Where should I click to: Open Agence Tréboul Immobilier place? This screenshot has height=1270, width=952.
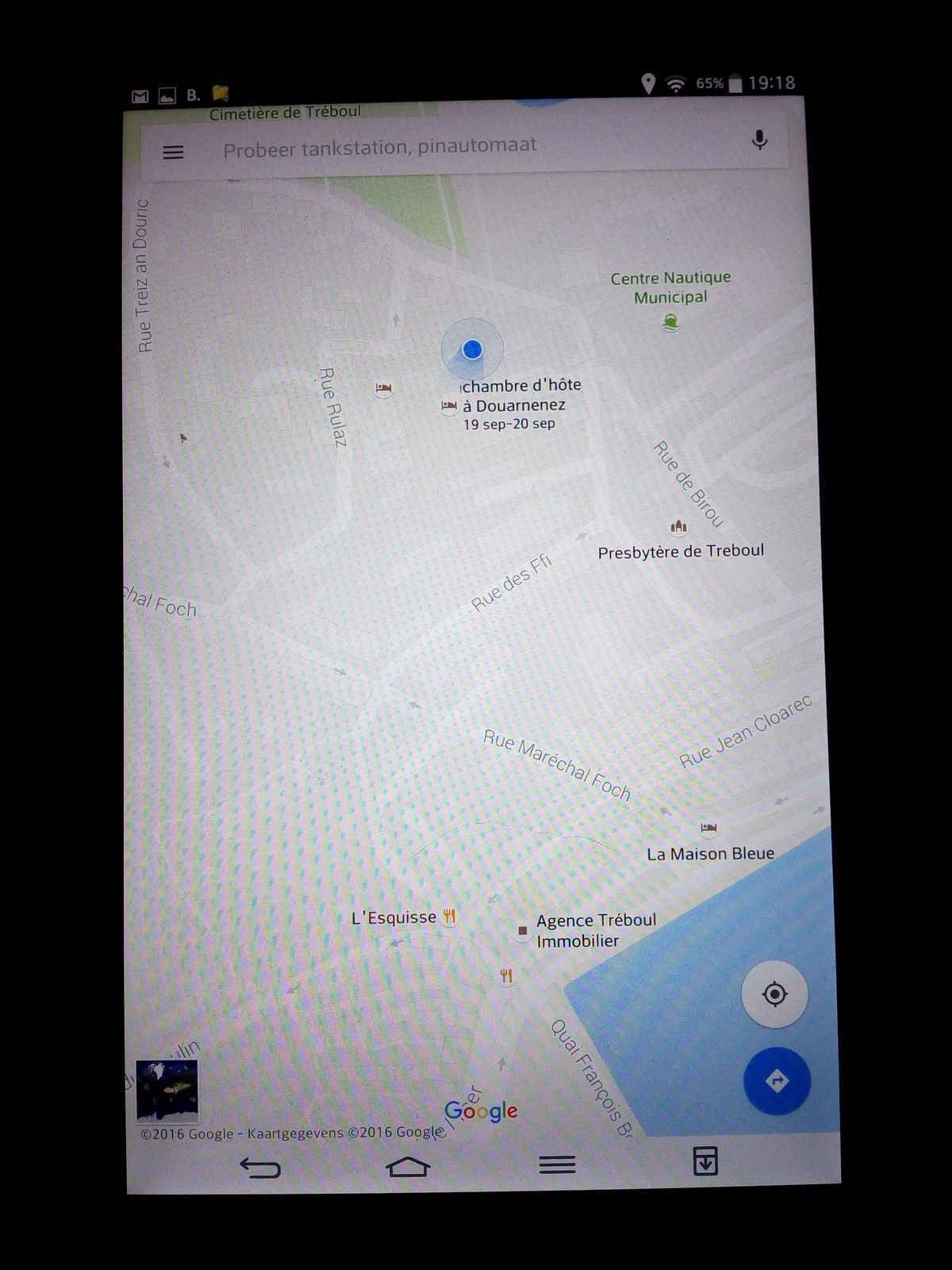(522, 930)
